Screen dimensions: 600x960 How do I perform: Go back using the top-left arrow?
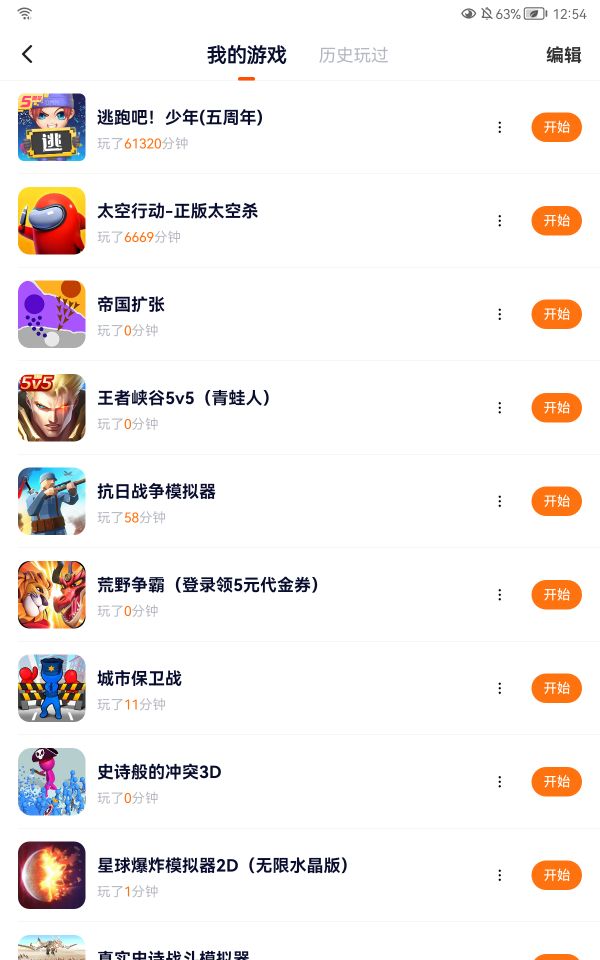(27, 55)
